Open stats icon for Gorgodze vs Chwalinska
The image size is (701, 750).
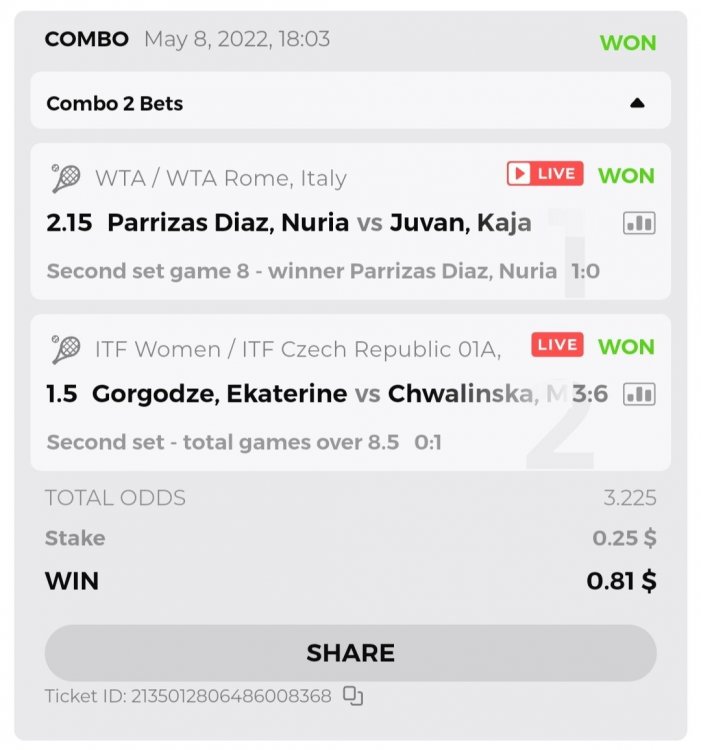coord(639,394)
